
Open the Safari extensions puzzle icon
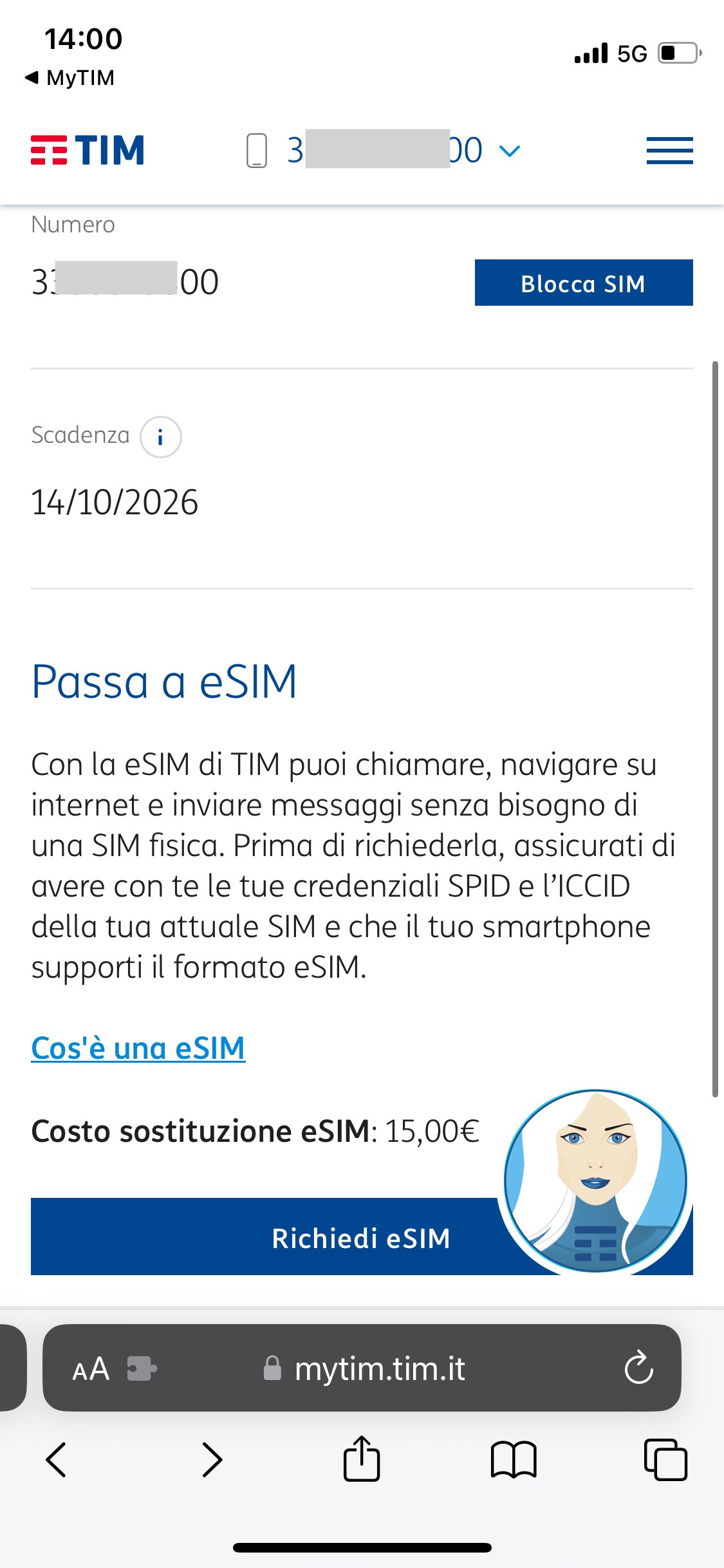point(142,1368)
